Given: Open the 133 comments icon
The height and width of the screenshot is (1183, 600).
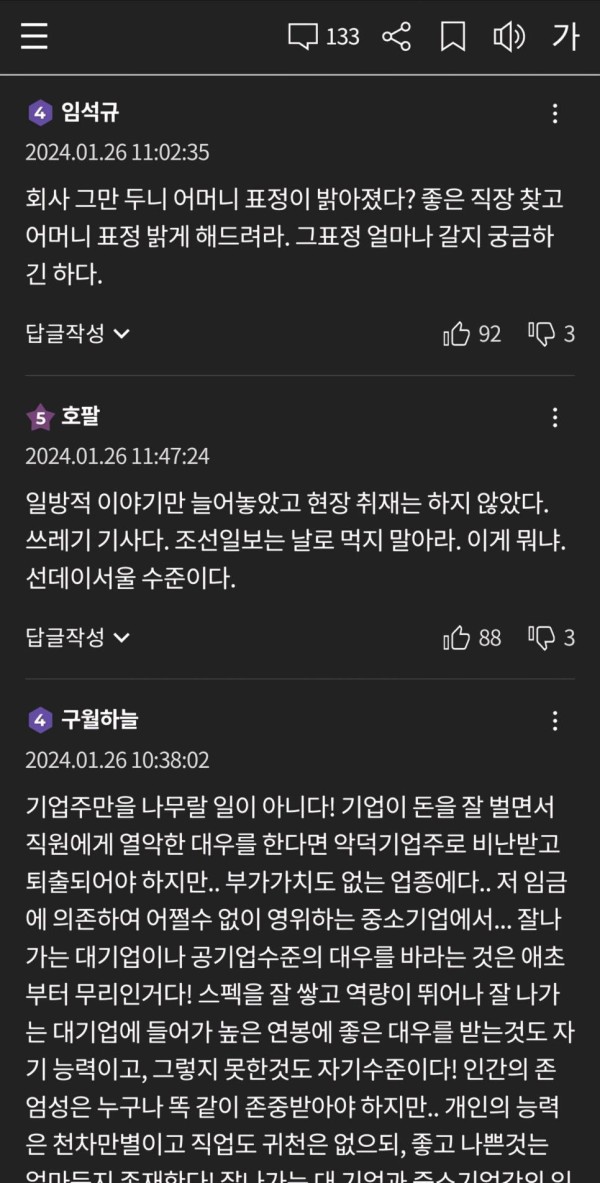Looking at the screenshot, I should click(x=324, y=36).
